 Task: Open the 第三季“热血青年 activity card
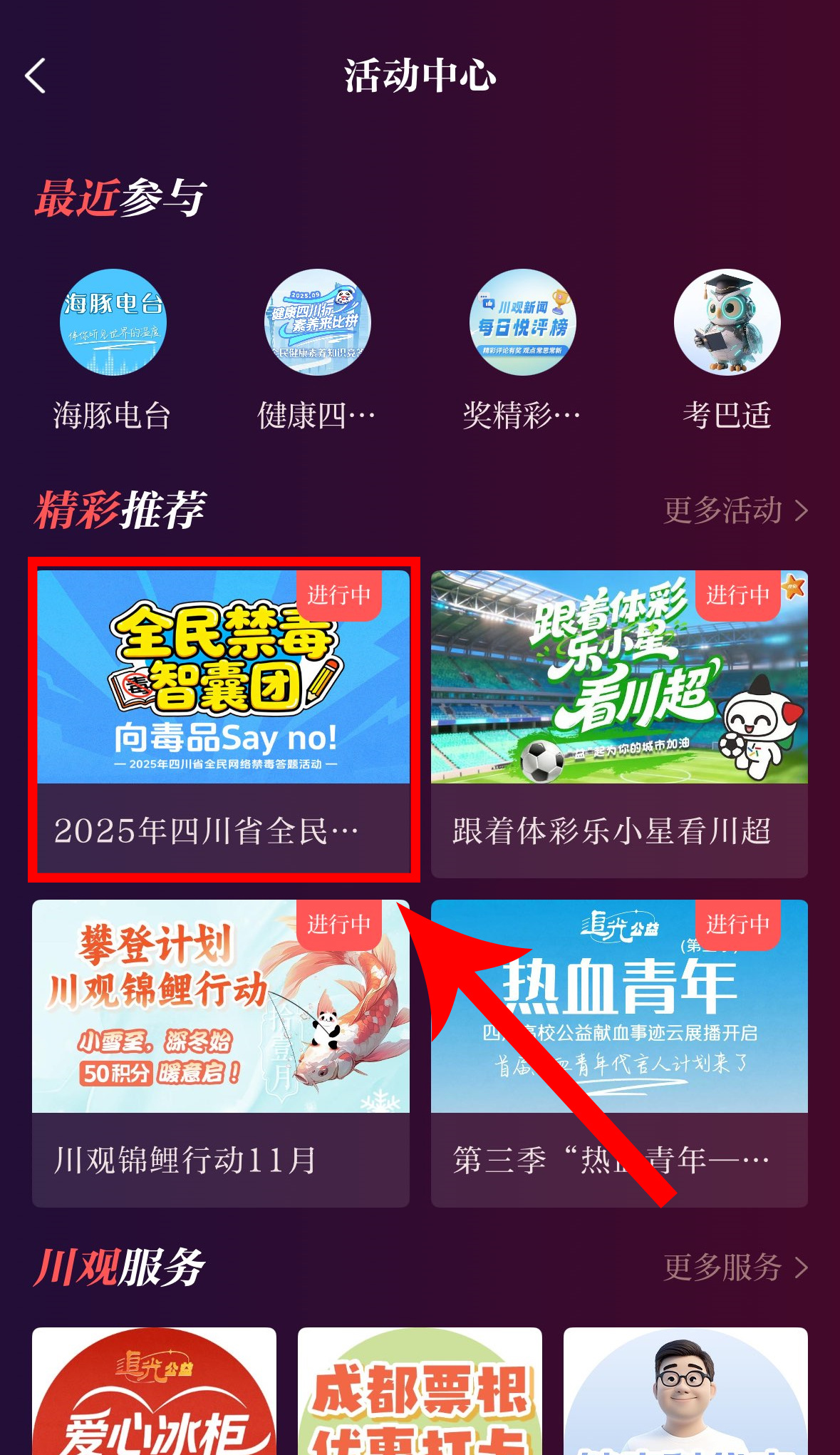pos(618,1052)
